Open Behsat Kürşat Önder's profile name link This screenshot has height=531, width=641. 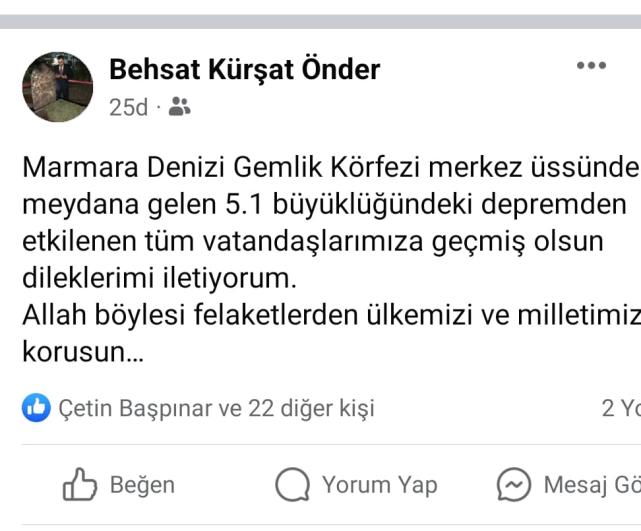click(x=244, y=69)
